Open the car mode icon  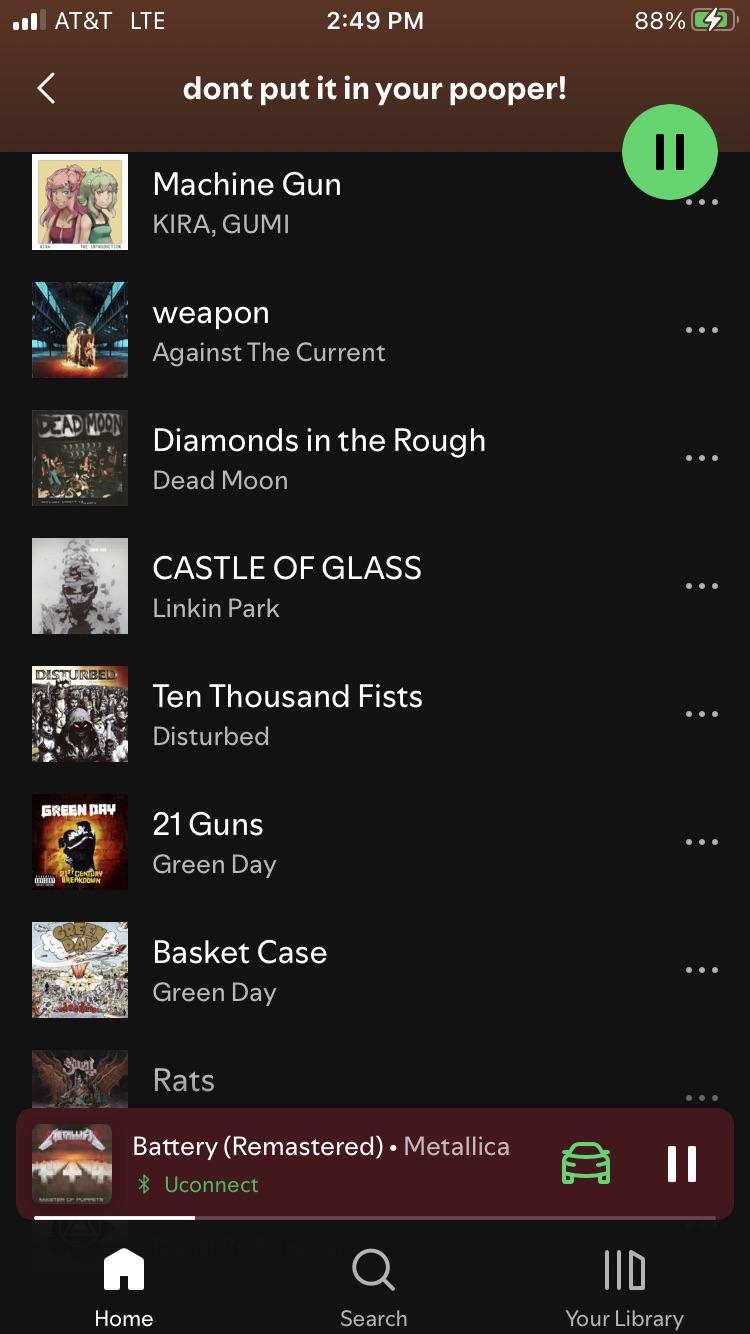tap(586, 1164)
